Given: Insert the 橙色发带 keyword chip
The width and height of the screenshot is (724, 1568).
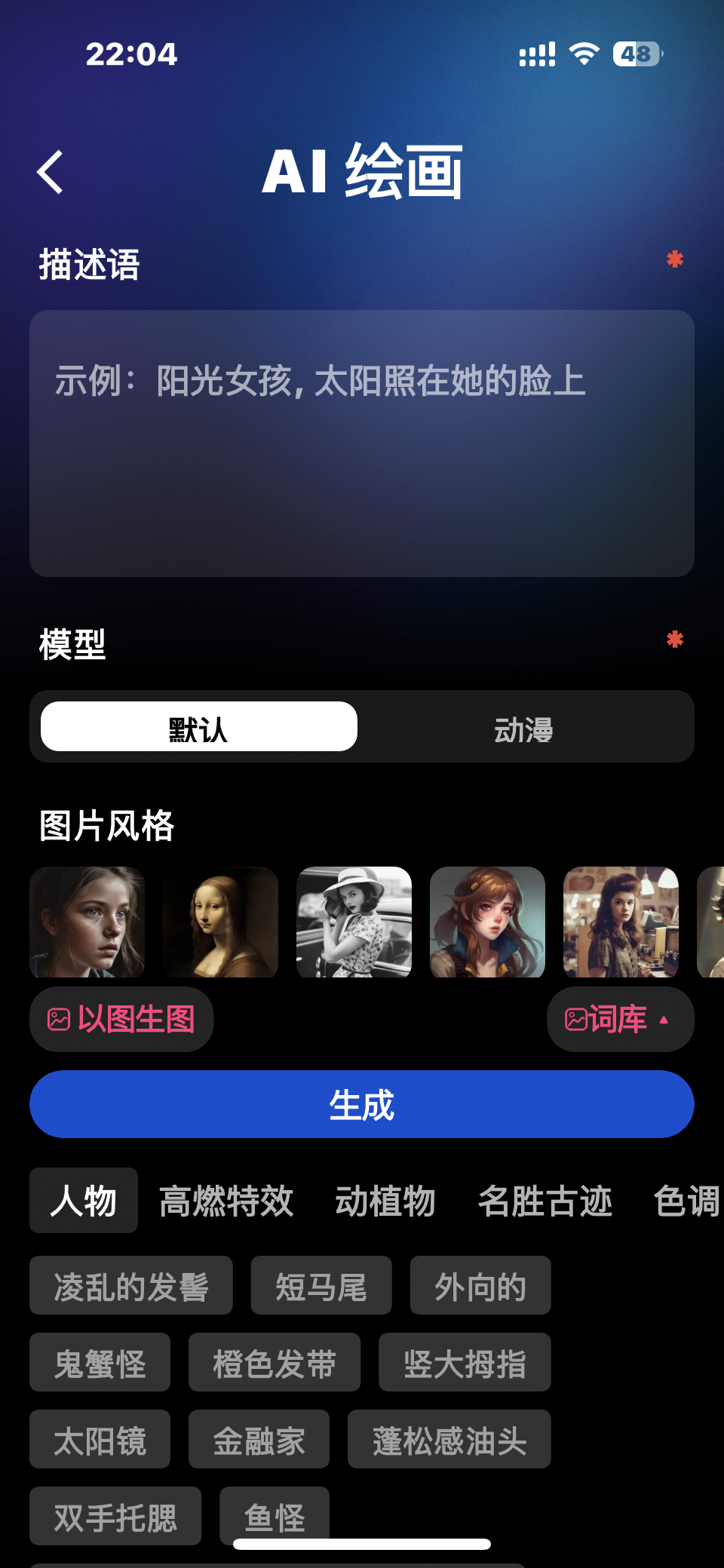Looking at the screenshot, I should pyautogui.click(x=275, y=1363).
